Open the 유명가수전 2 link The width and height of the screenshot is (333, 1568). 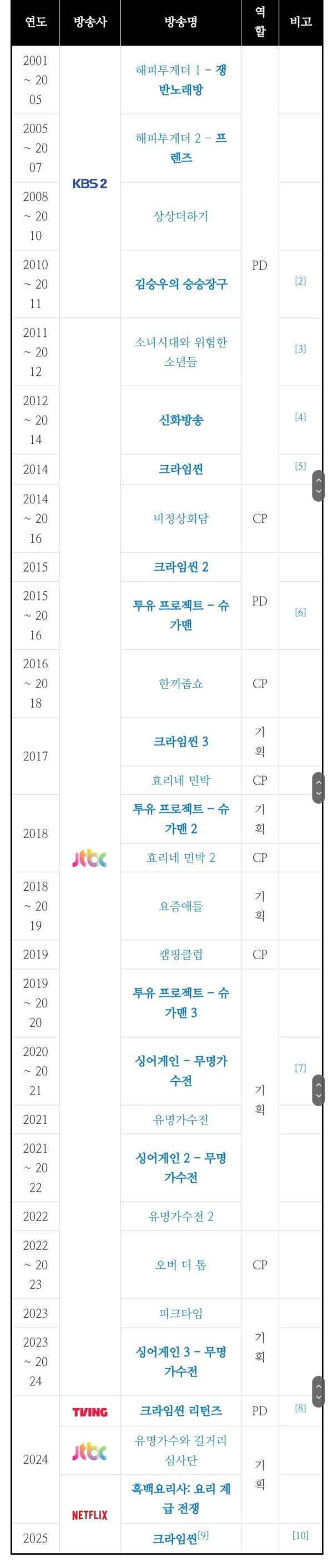(180, 1216)
